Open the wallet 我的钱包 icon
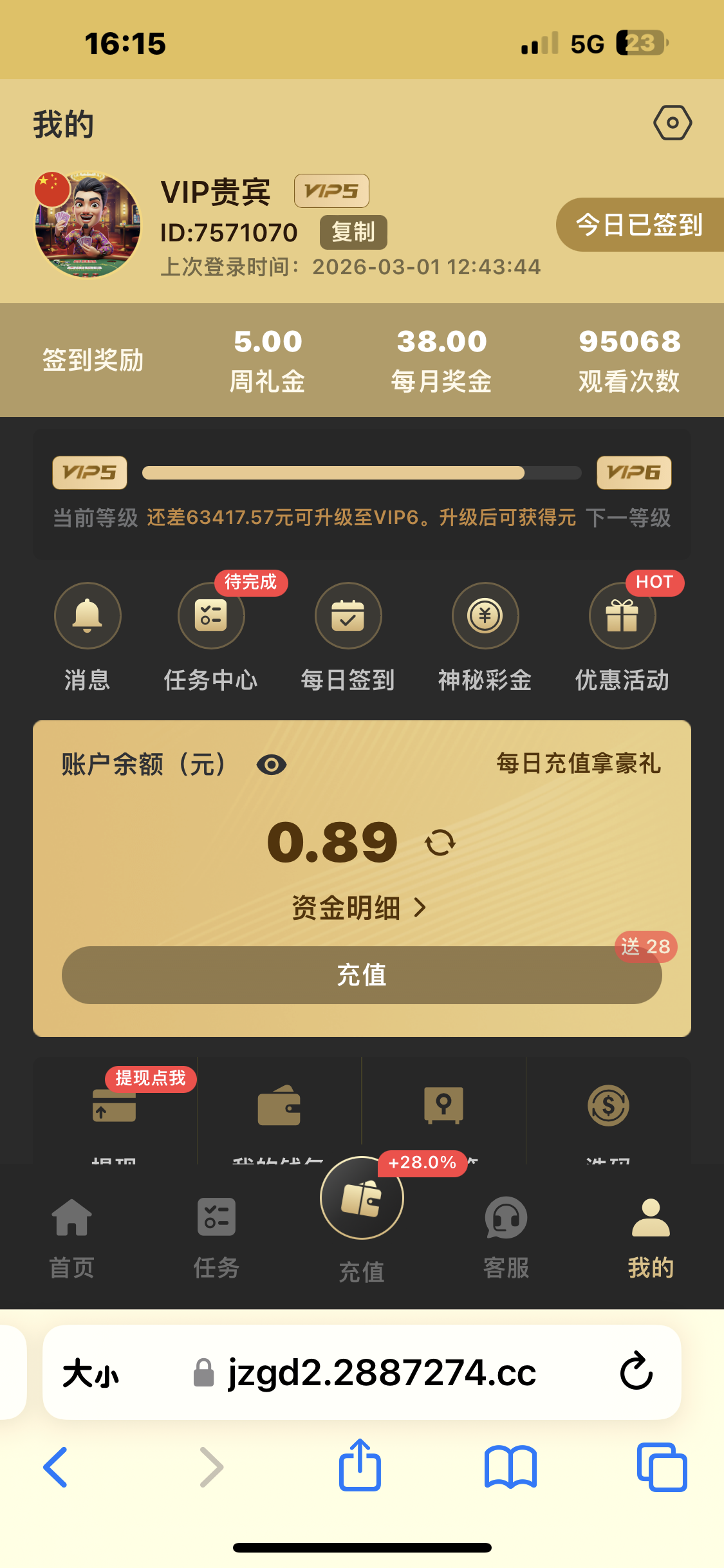 280,1108
